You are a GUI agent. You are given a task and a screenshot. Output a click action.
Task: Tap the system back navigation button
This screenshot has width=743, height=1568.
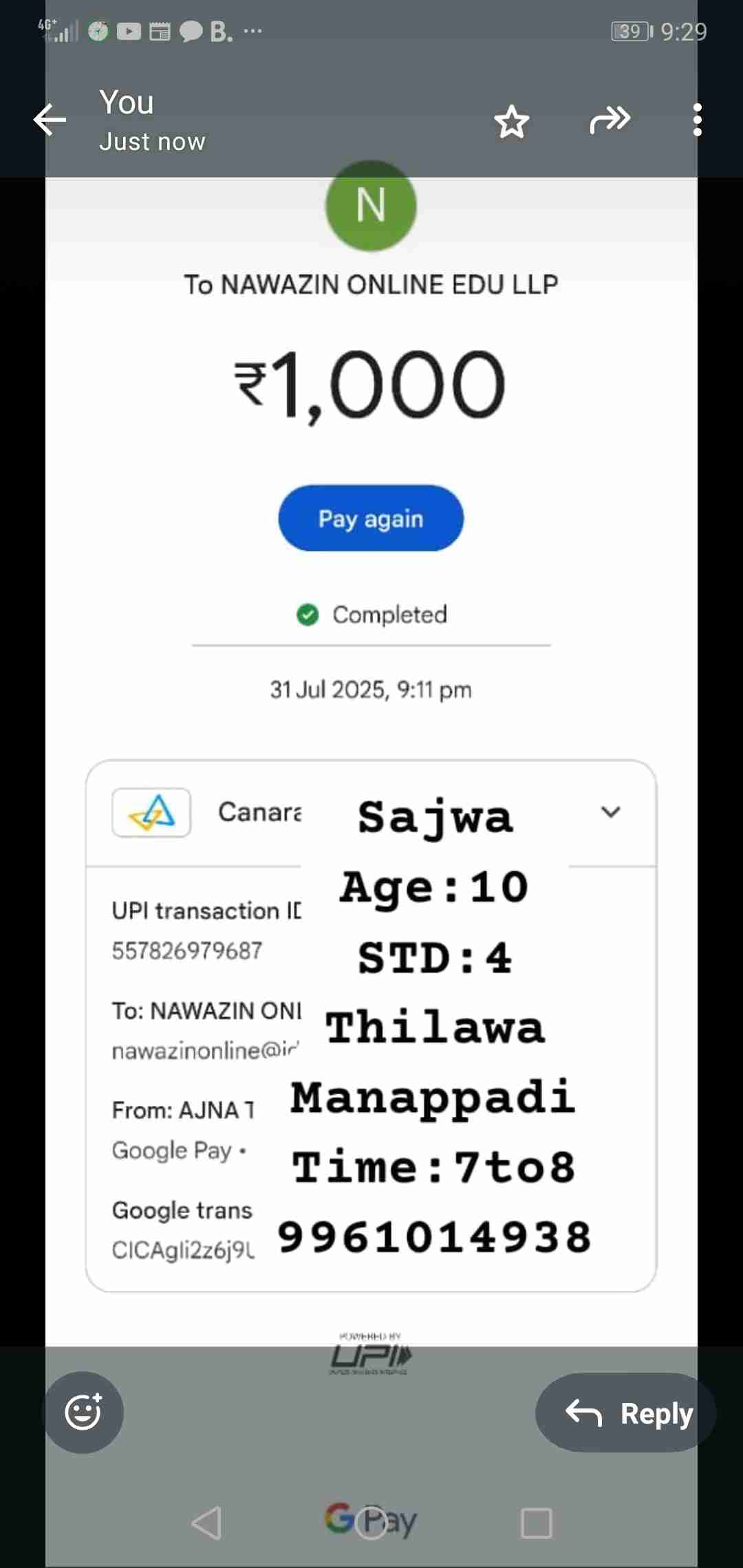[206, 1523]
